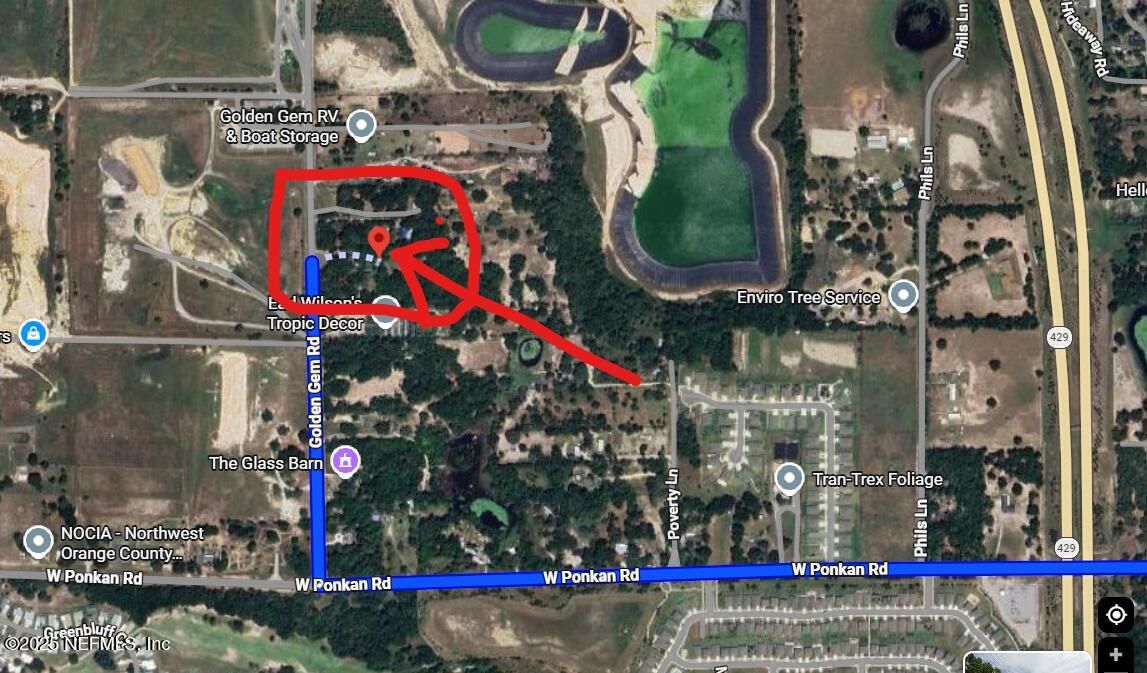
Task: Center map on my location
Action: [x=1116, y=614]
